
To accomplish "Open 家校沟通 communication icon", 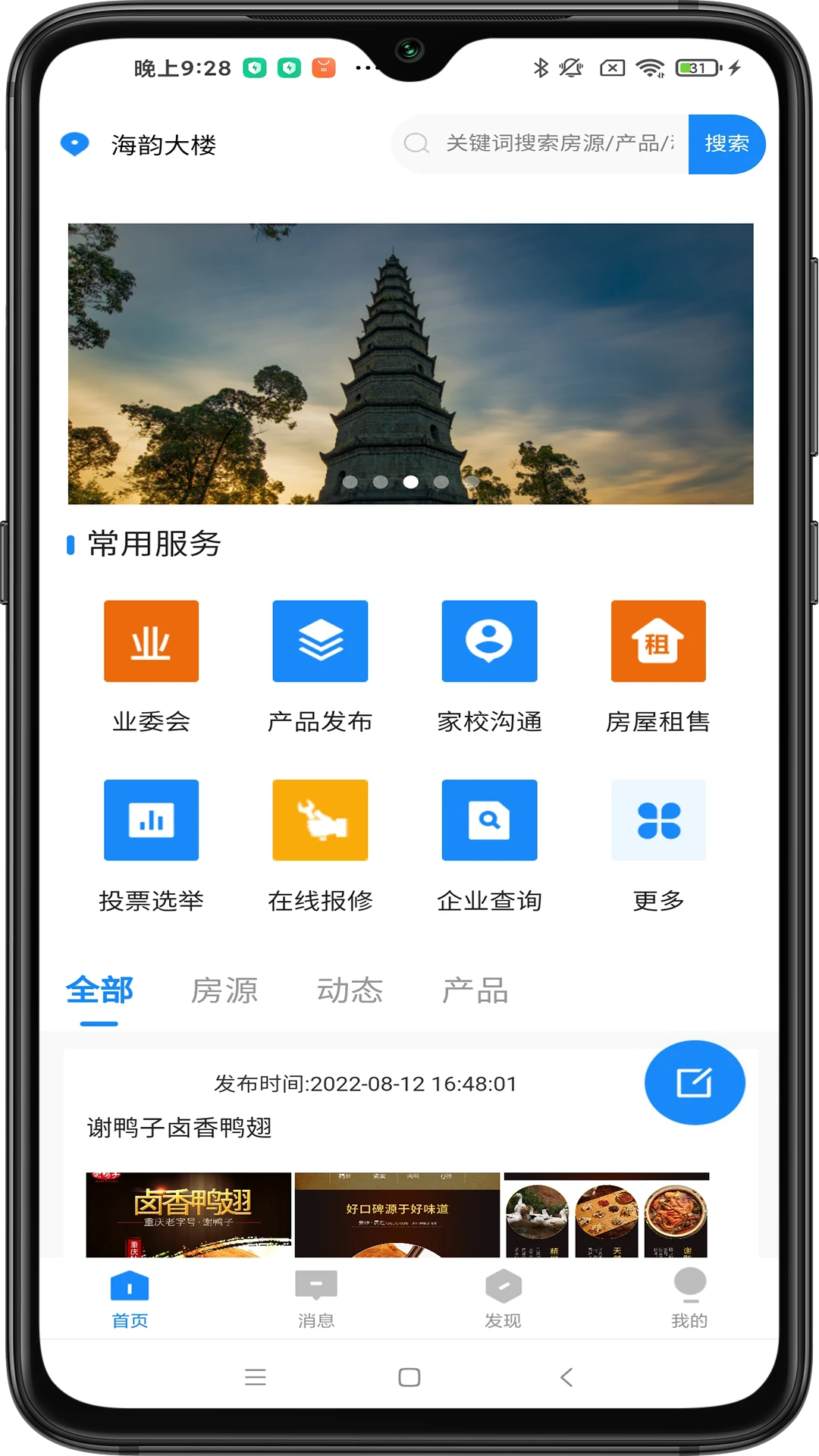I will click(x=489, y=641).
